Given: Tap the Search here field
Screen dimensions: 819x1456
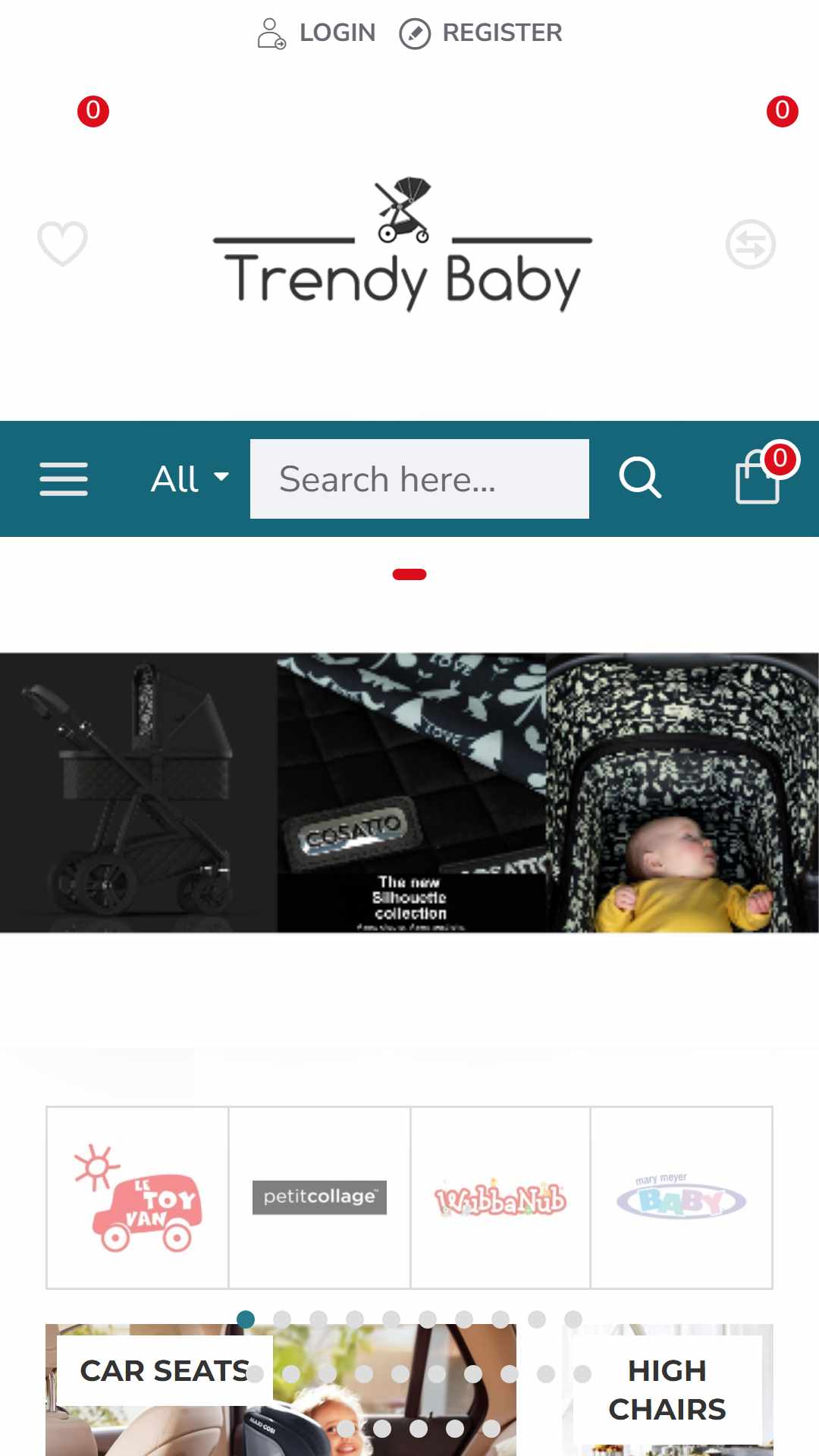Looking at the screenshot, I should coord(419,479).
